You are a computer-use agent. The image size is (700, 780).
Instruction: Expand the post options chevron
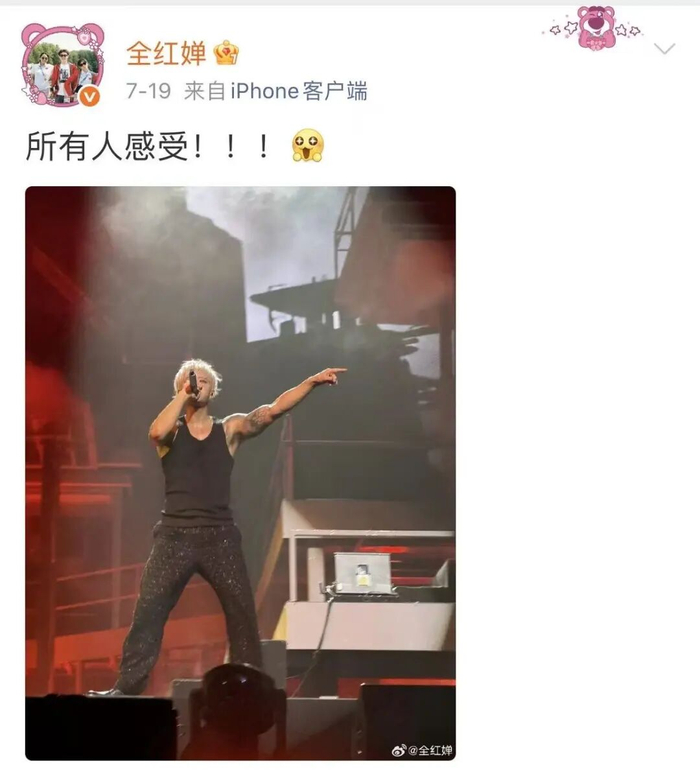tap(664, 49)
